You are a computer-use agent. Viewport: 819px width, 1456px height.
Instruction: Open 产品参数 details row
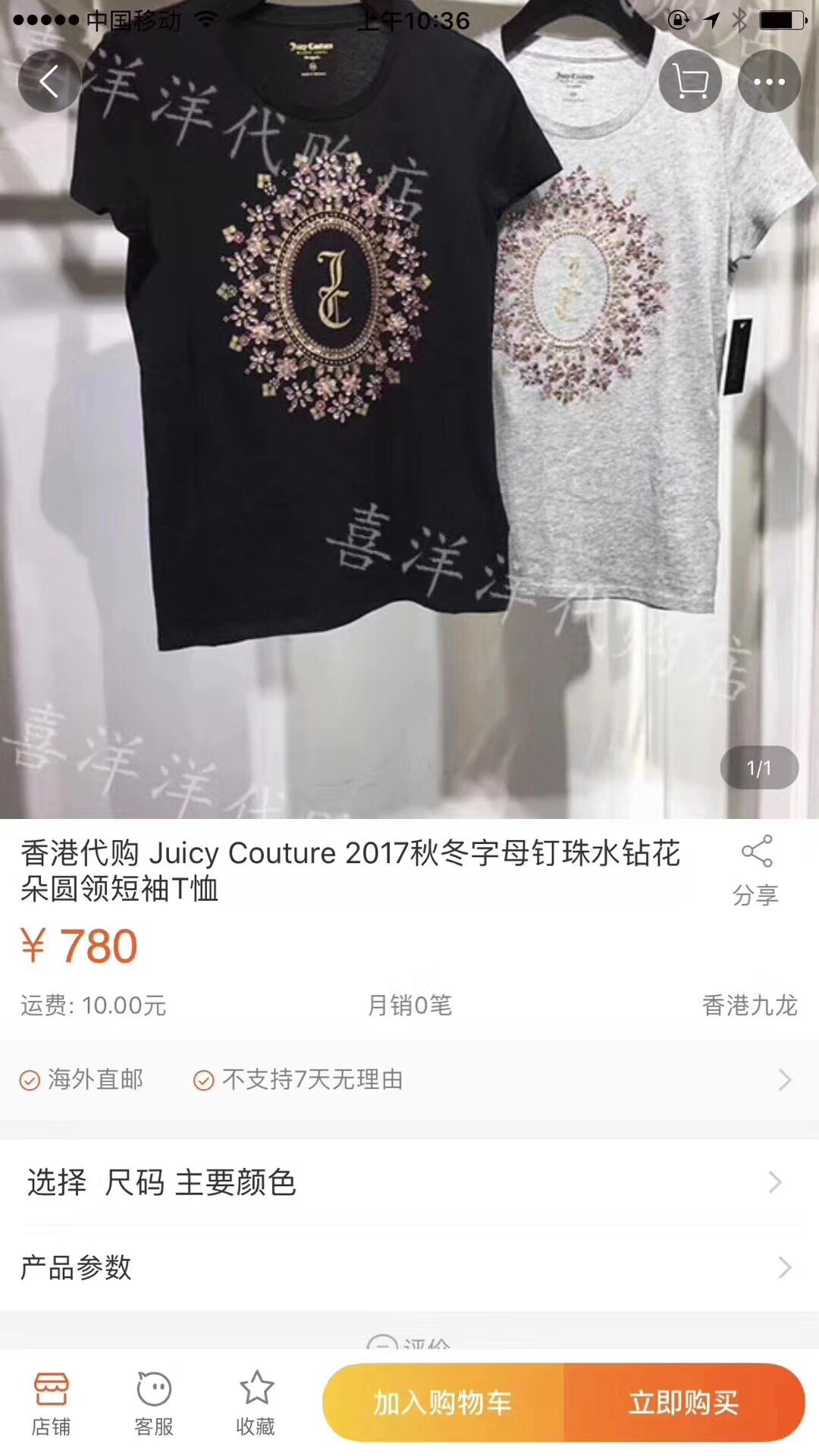(x=409, y=1267)
